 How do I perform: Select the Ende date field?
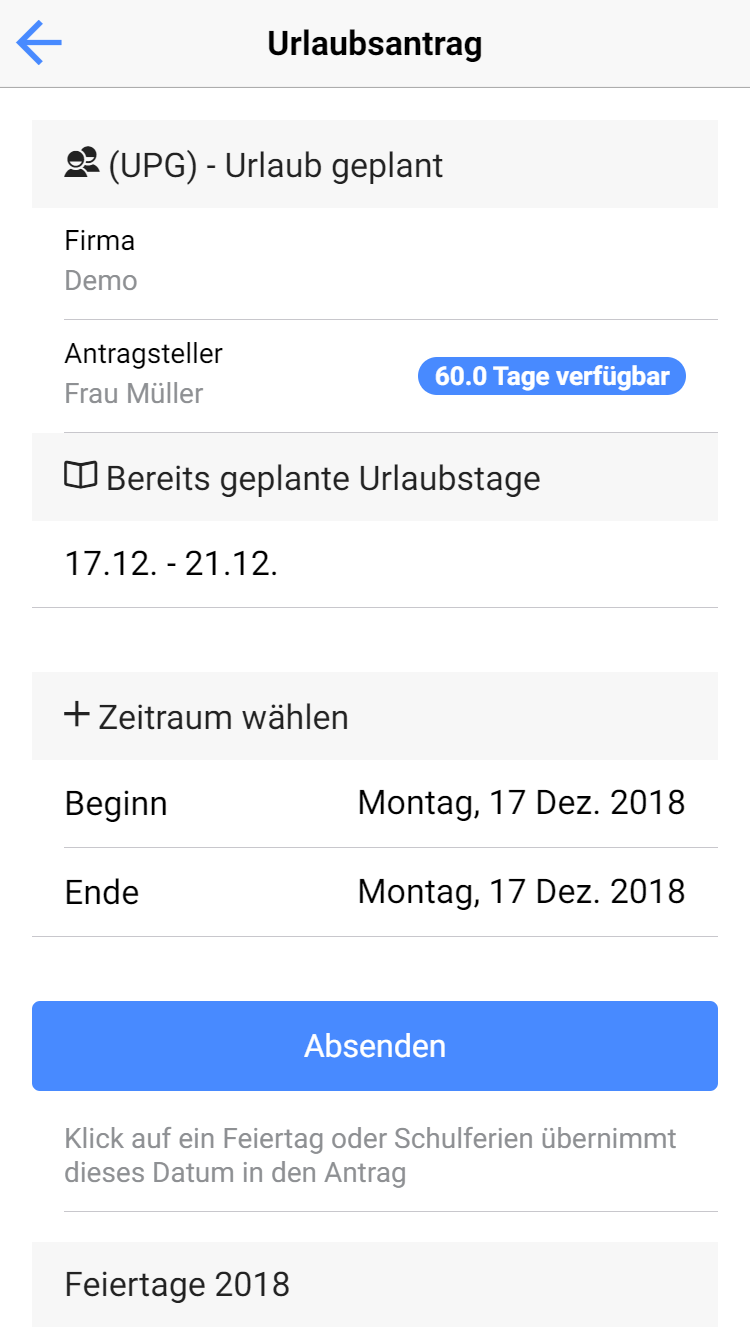pyautogui.click(x=375, y=891)
